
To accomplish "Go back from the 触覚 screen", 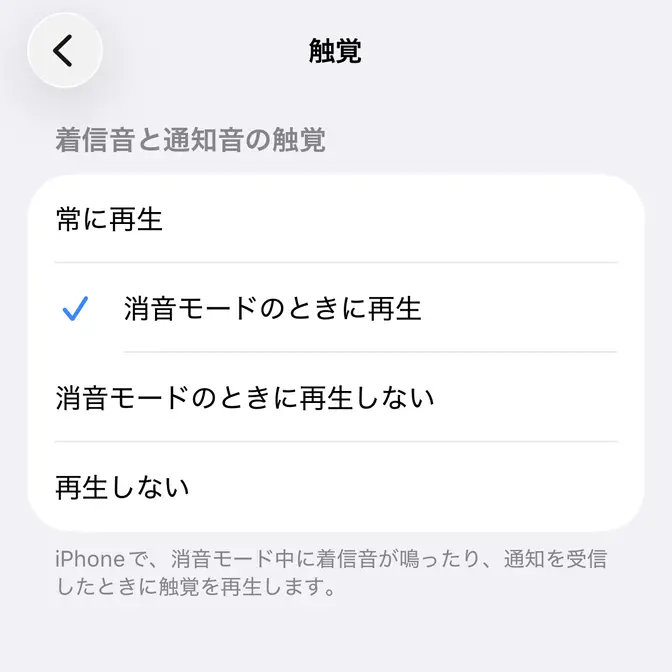I will click(x=64, y=50).
